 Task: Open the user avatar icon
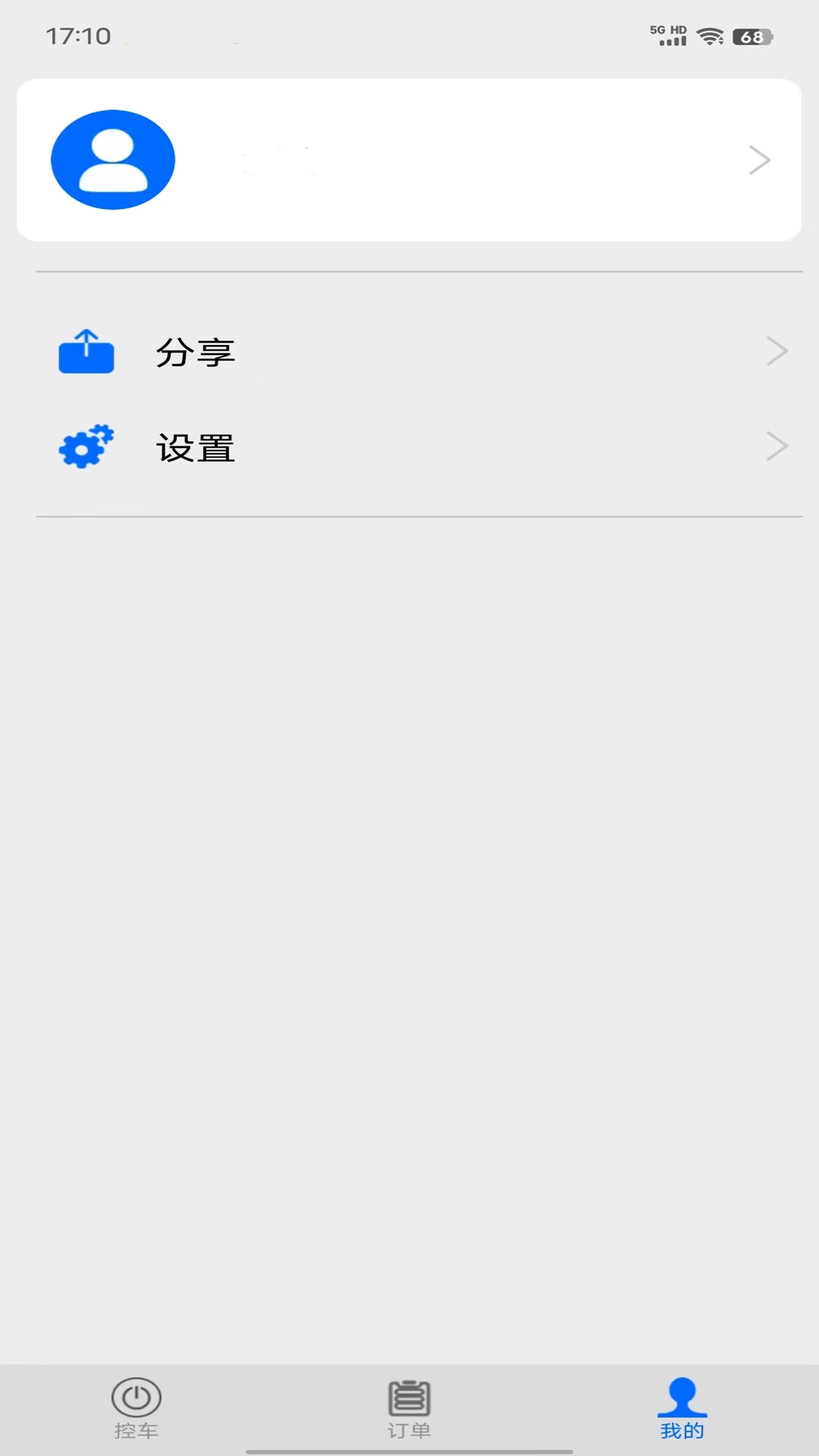tap(112, 159)
